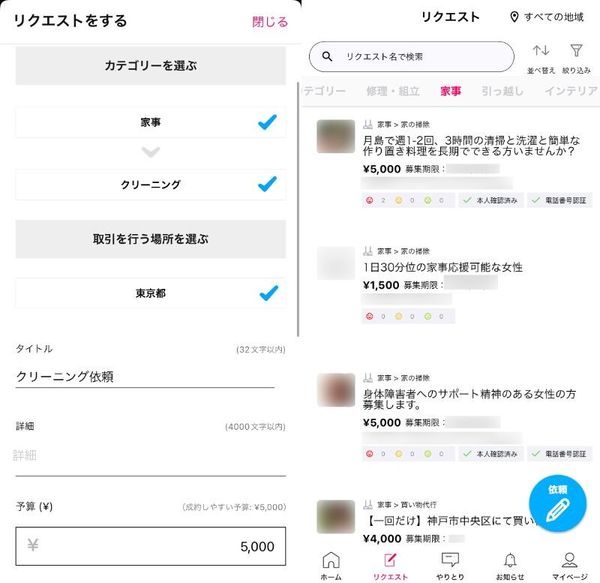This screenshot has width=600, height=583.
Task: Edit the budget amount field
Action: [150, 546]
